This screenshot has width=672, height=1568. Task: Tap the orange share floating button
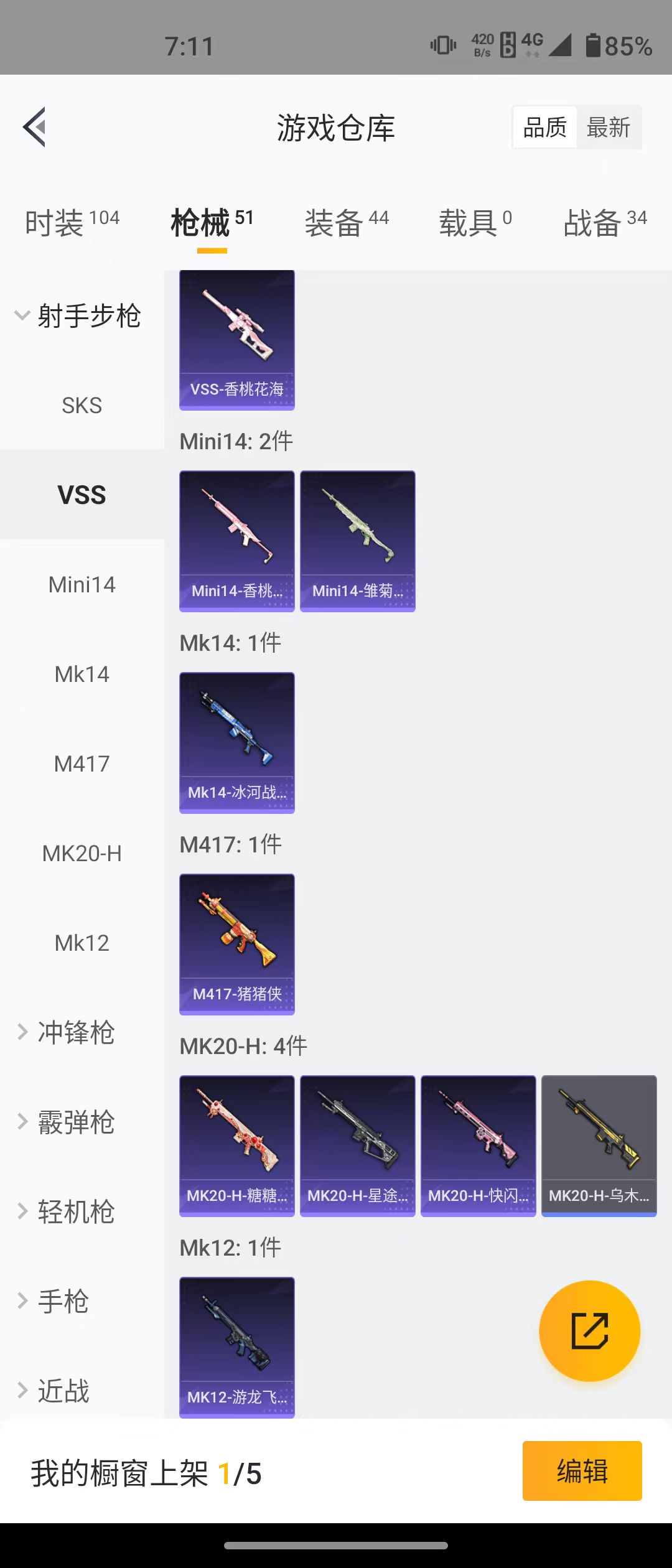(x=589, y=1331)
